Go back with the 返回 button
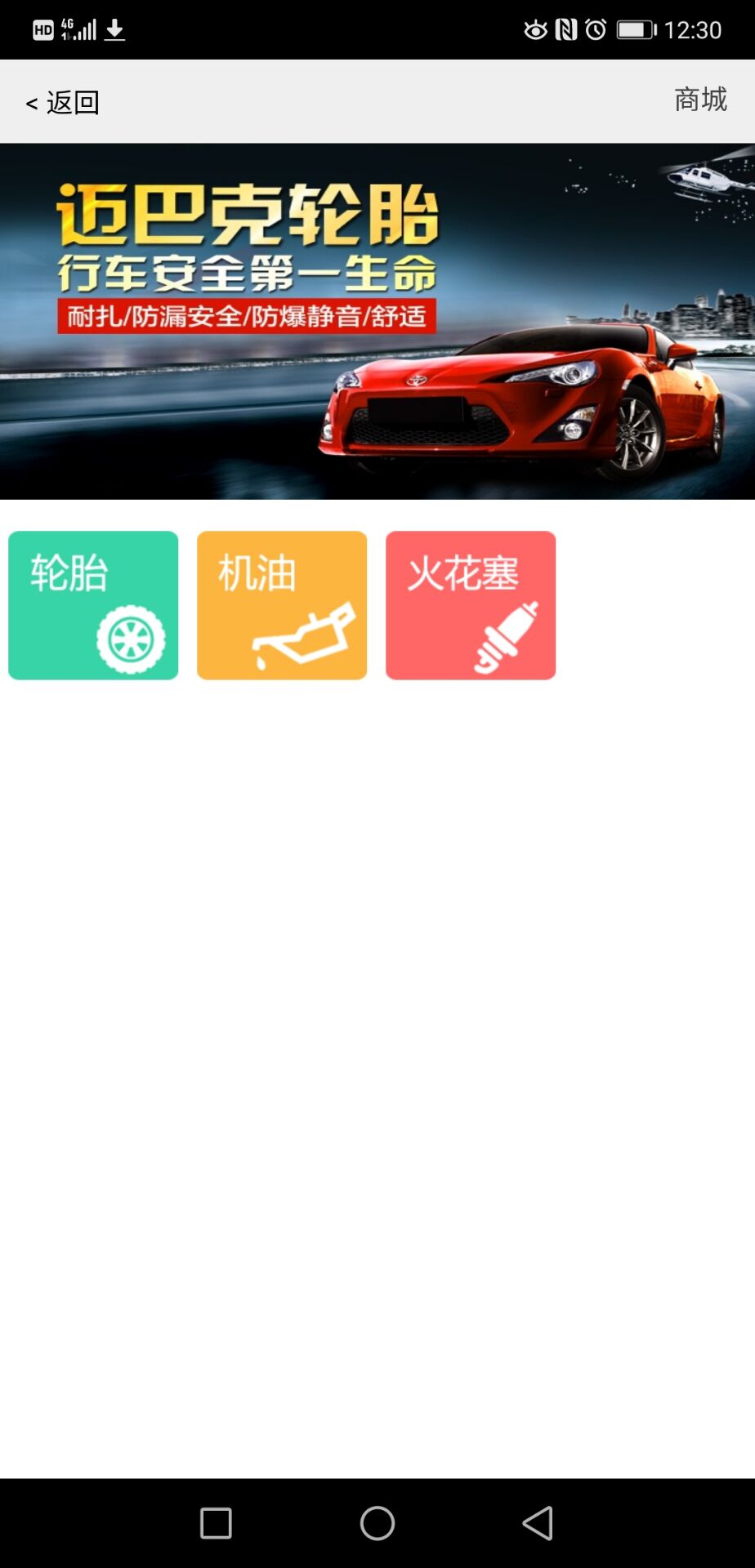The width and height of the screenshot is (755, 1568). [63, 102]
